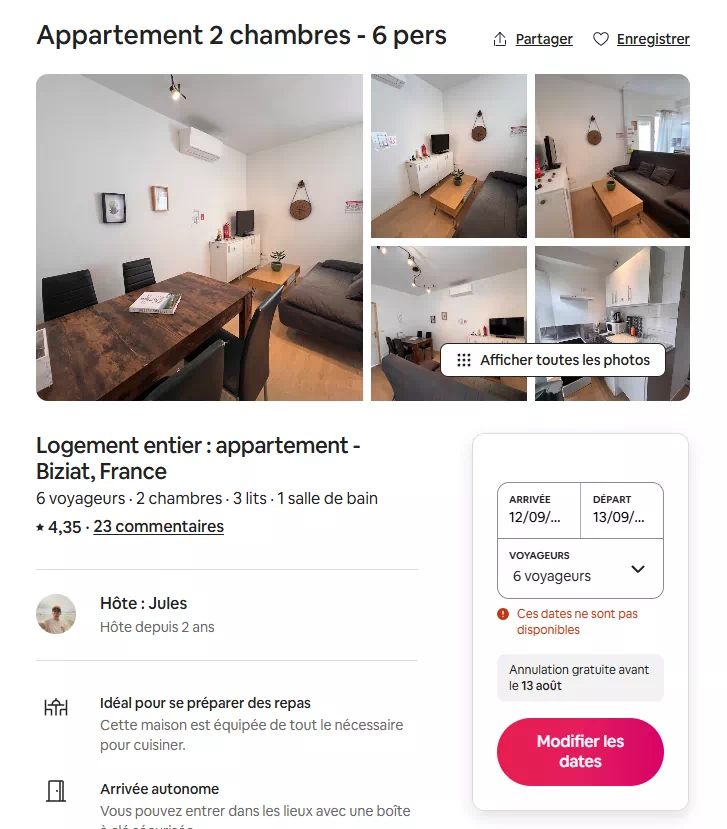This screenshot has height=829, width=727.
Task: Tap Modifier les dates button
Action: [x=580, y=751]
